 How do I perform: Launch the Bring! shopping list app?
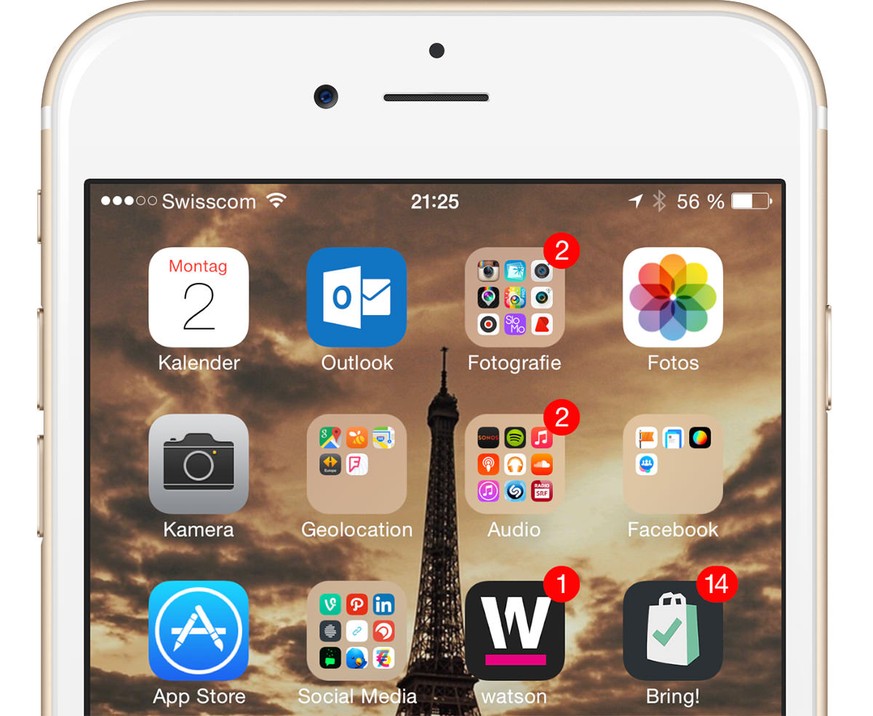coord(672,630)
